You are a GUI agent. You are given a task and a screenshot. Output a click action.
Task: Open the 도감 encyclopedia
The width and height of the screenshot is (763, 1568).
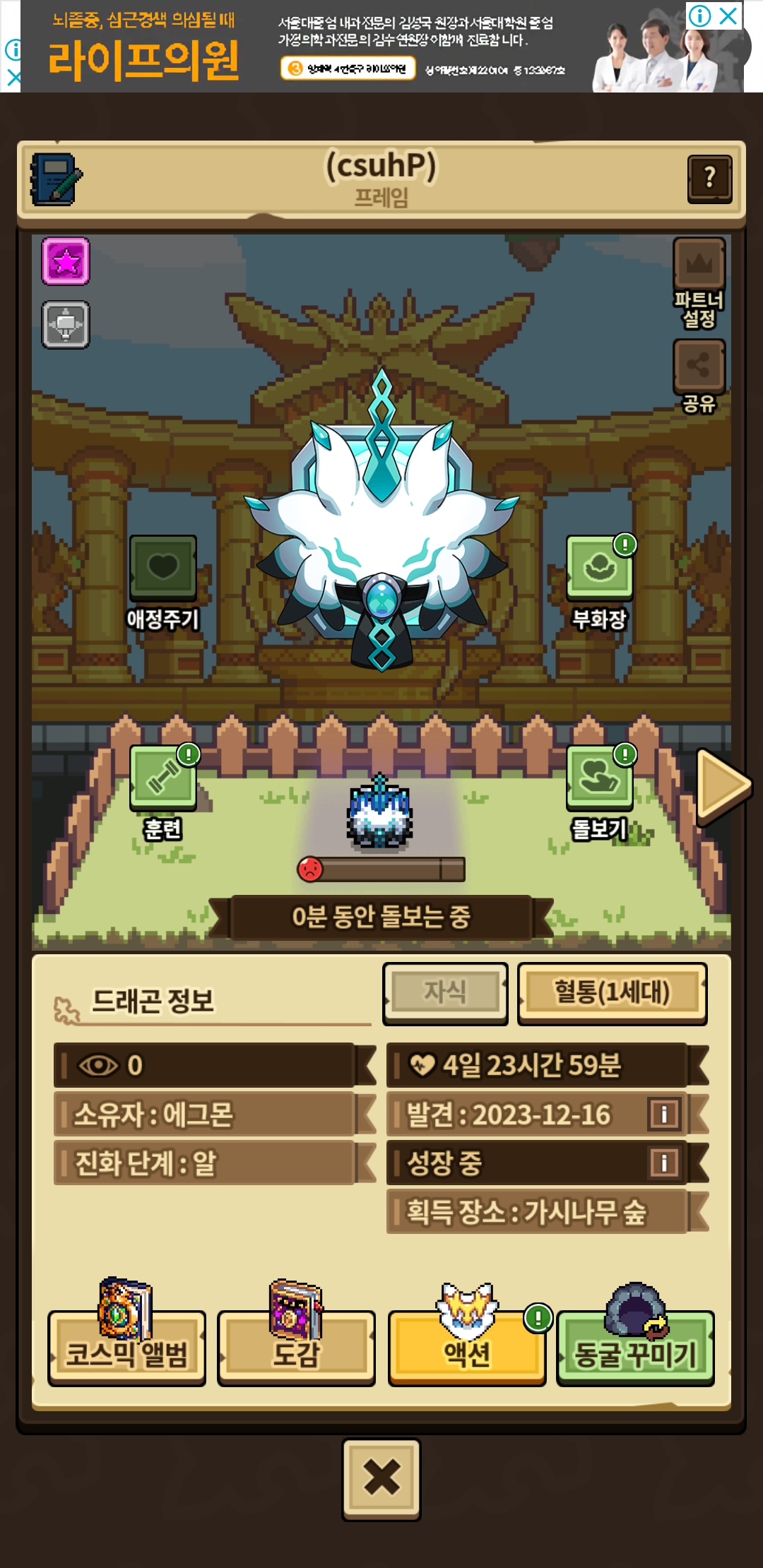click(296, 1349)
